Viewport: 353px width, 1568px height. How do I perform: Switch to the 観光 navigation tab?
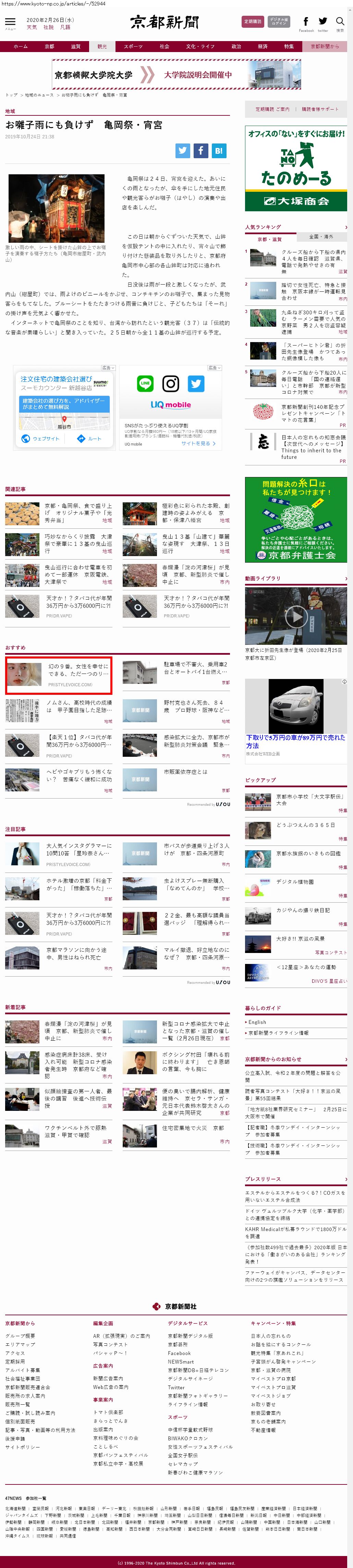(102, 46)
